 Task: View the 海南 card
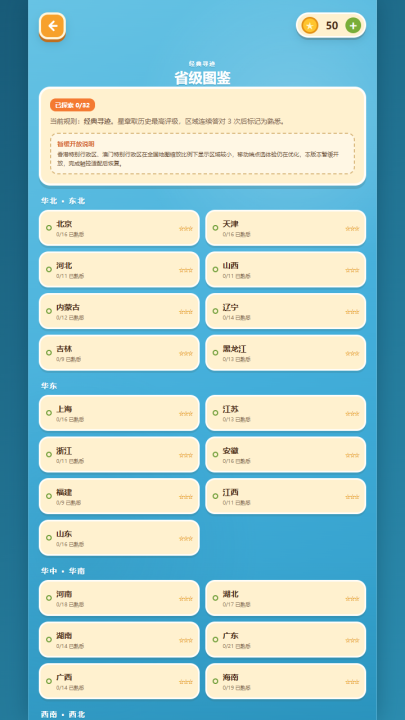point(286,681)
